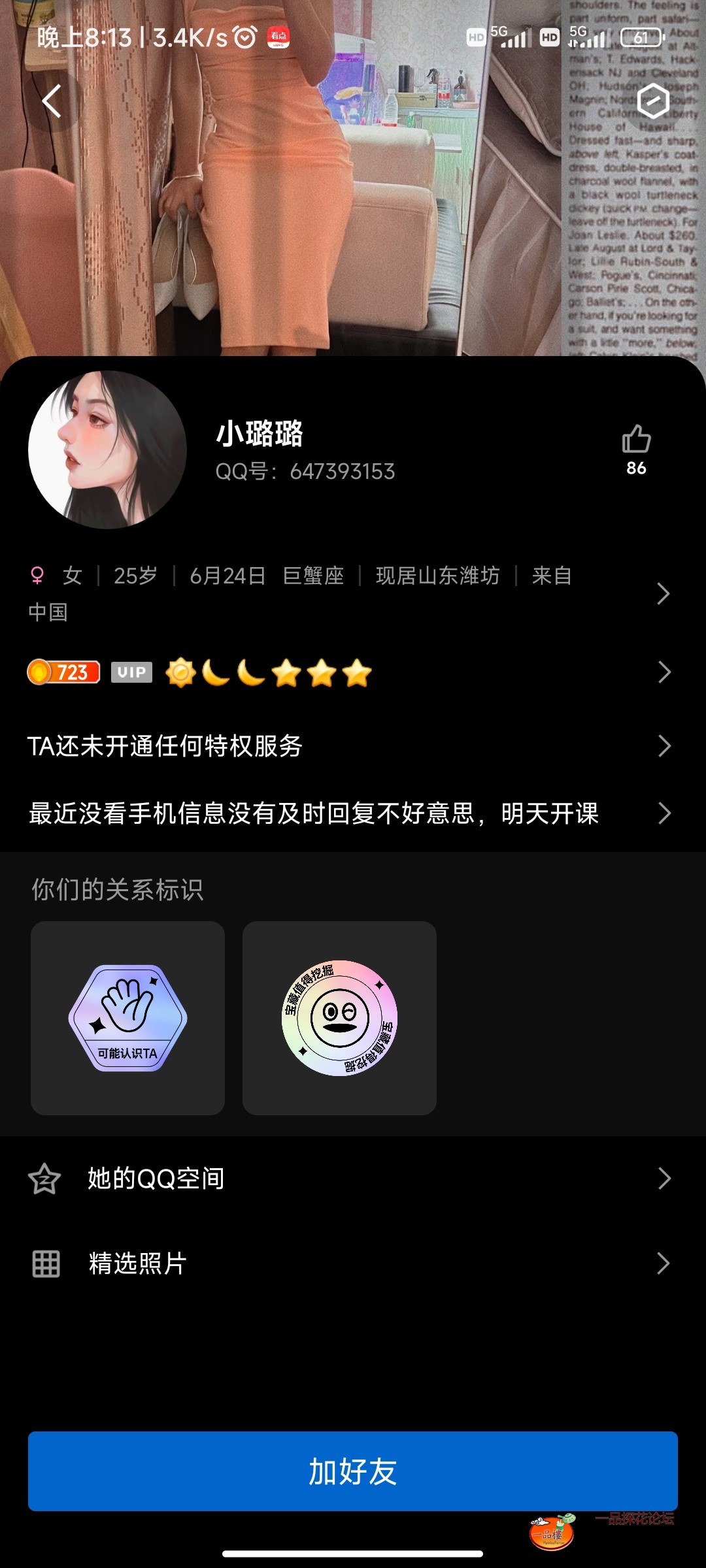Select the star icon beside 她的QQ空间
Screen dimensions: 706x1568
tap(43, 1179)
